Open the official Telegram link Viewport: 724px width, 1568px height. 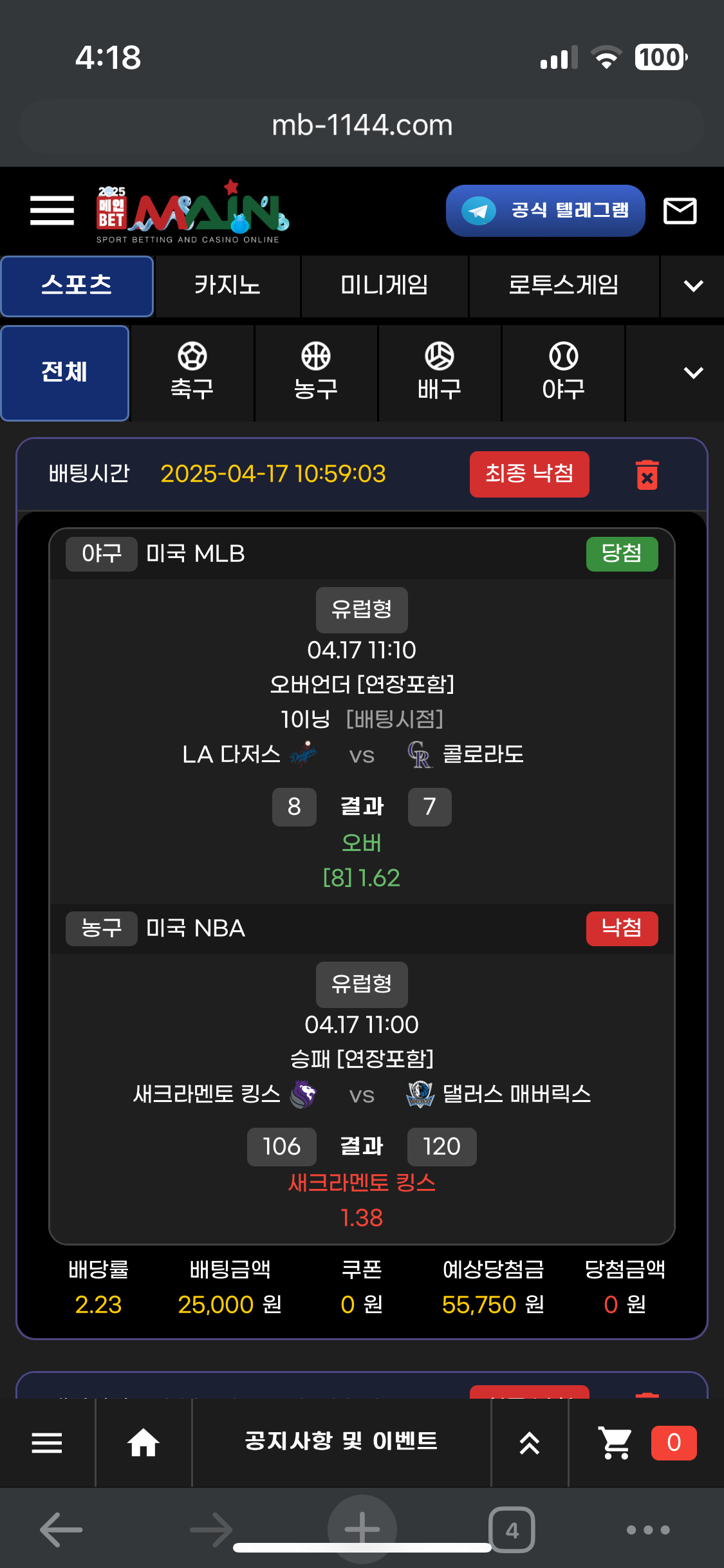click(545, 210)
